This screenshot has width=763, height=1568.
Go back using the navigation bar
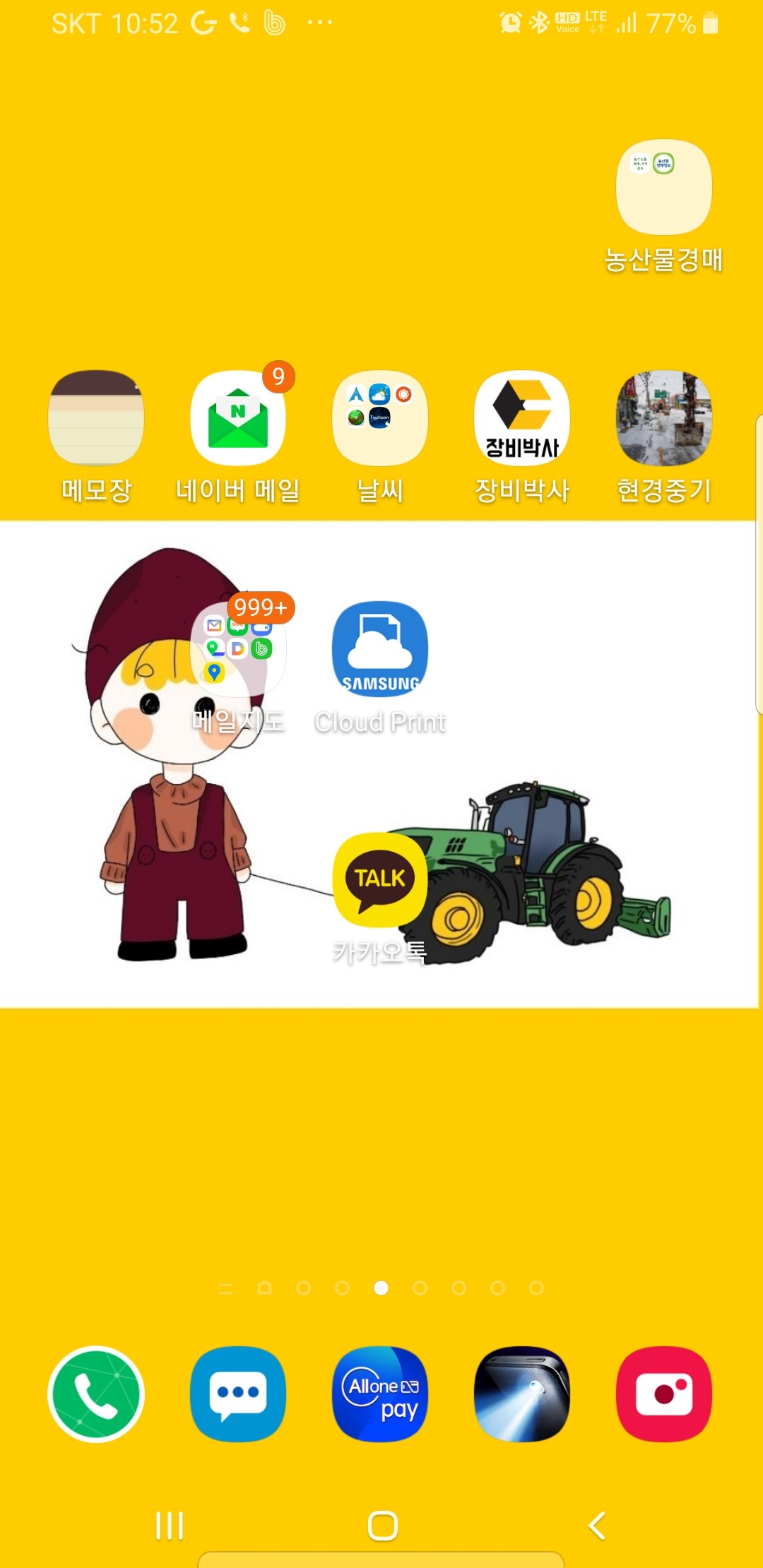tap(597, 1526)
